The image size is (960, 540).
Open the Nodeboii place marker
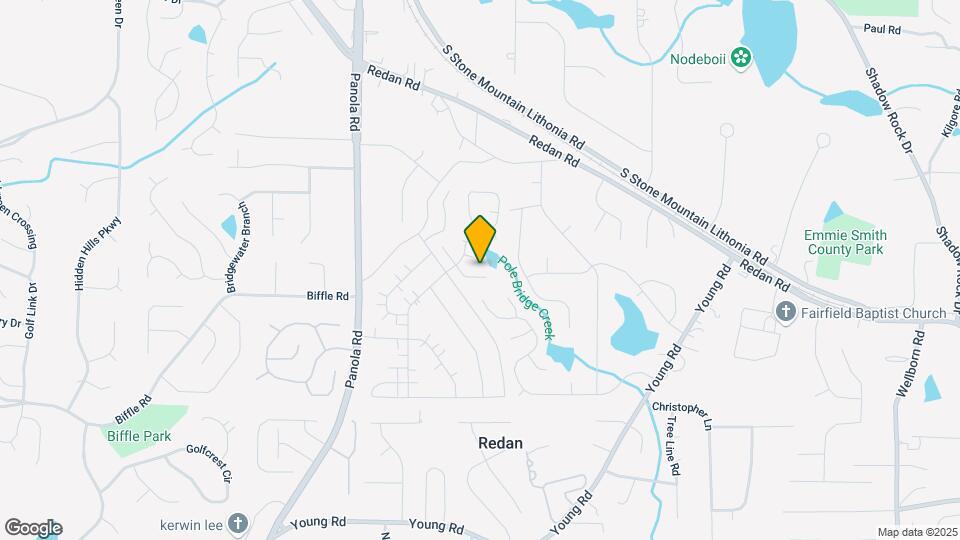741,58
